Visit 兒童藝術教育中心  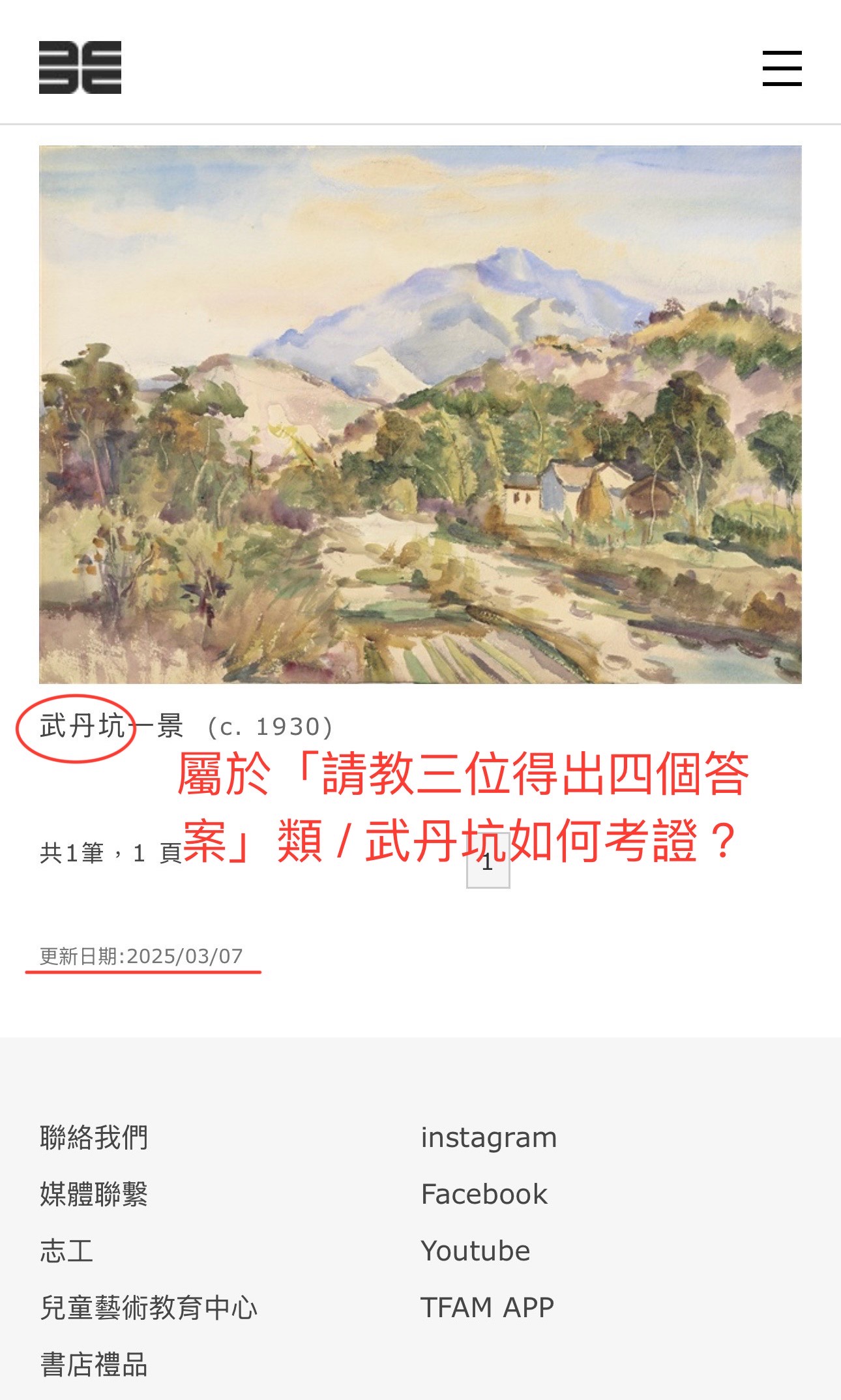point(149,1307)
